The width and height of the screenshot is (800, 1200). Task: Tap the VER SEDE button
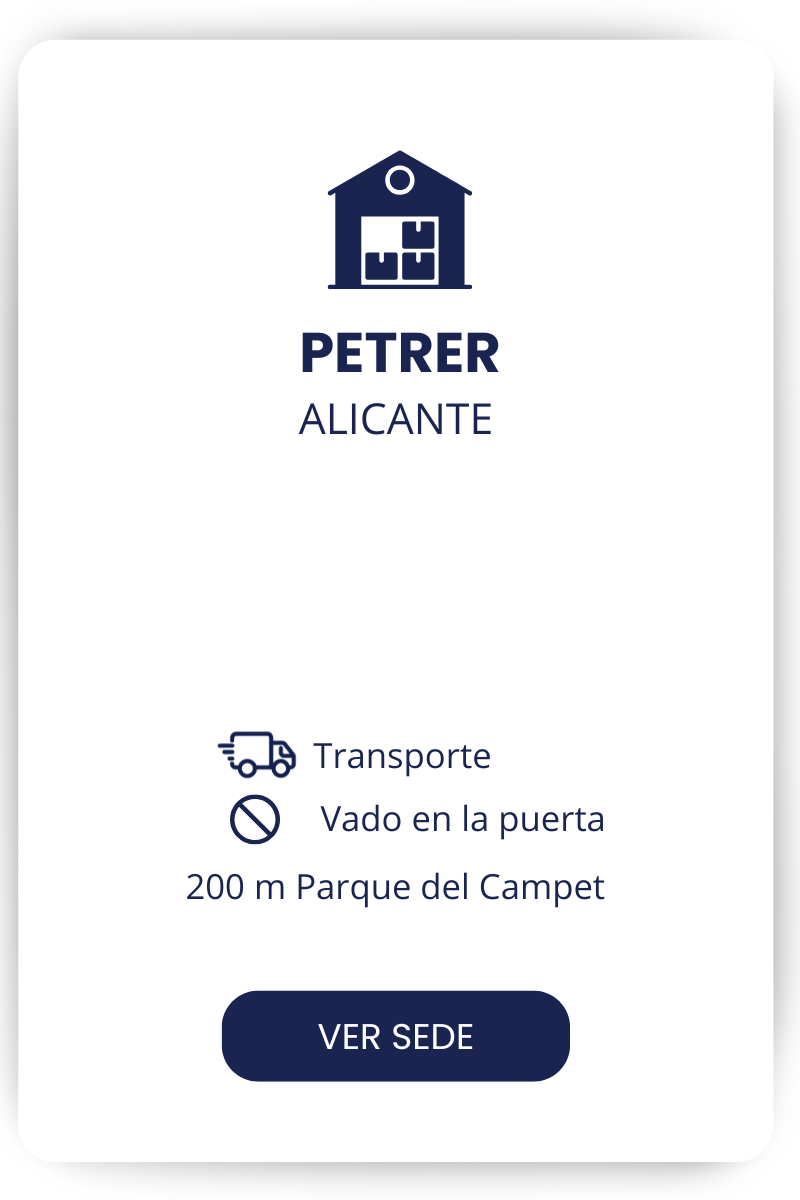click(x=396, y=1036)
